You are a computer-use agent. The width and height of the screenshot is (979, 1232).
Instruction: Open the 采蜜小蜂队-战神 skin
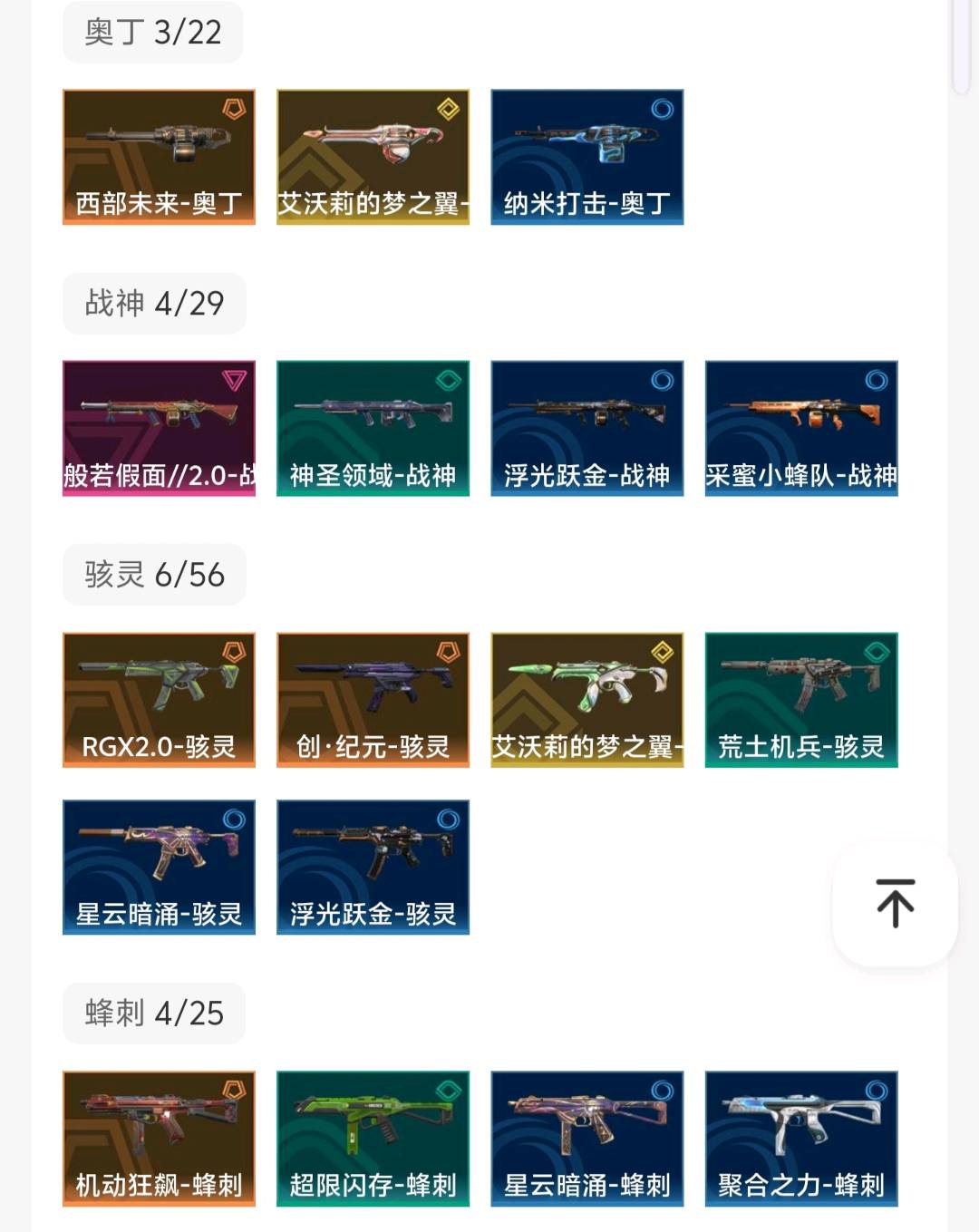[801, 428]
